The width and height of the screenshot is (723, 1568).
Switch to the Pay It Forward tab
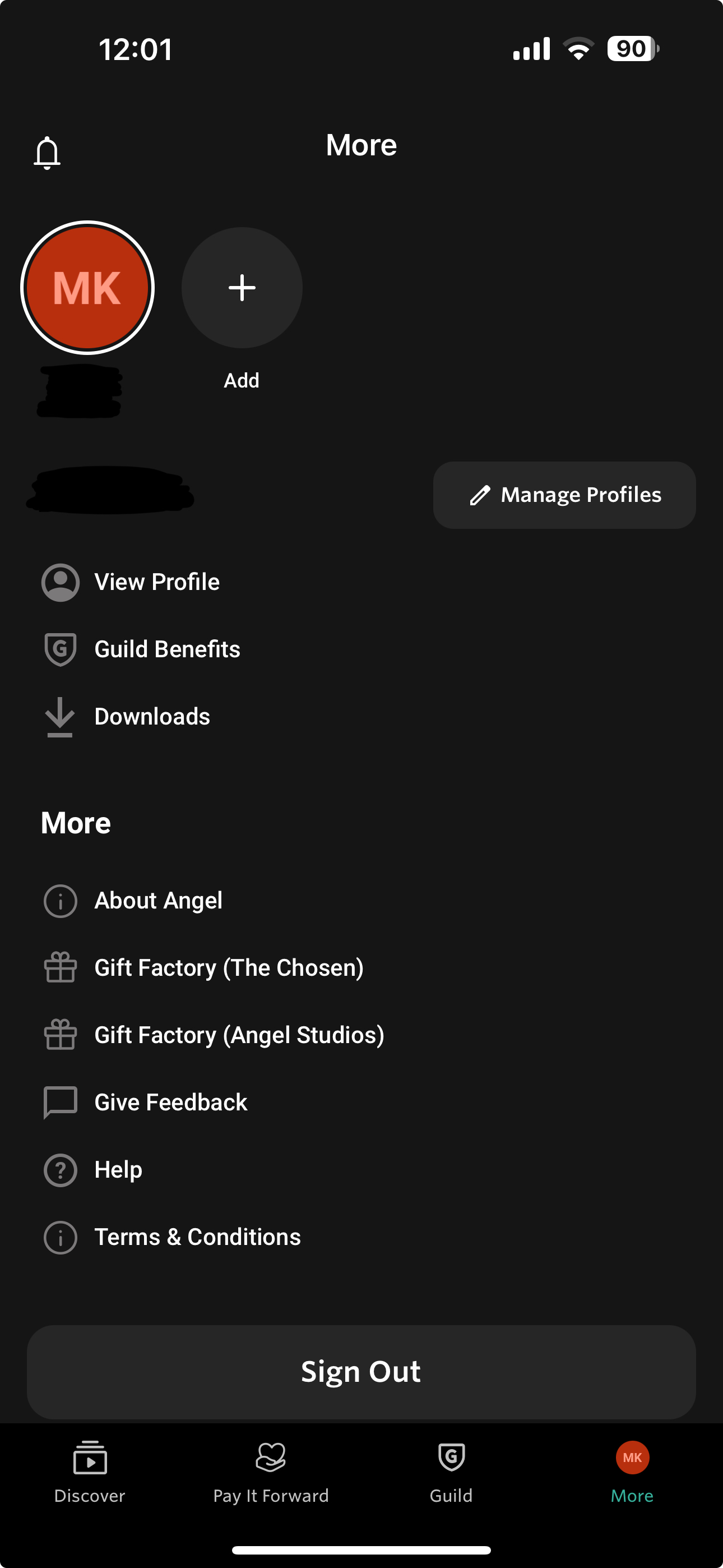click(271, 1472)
